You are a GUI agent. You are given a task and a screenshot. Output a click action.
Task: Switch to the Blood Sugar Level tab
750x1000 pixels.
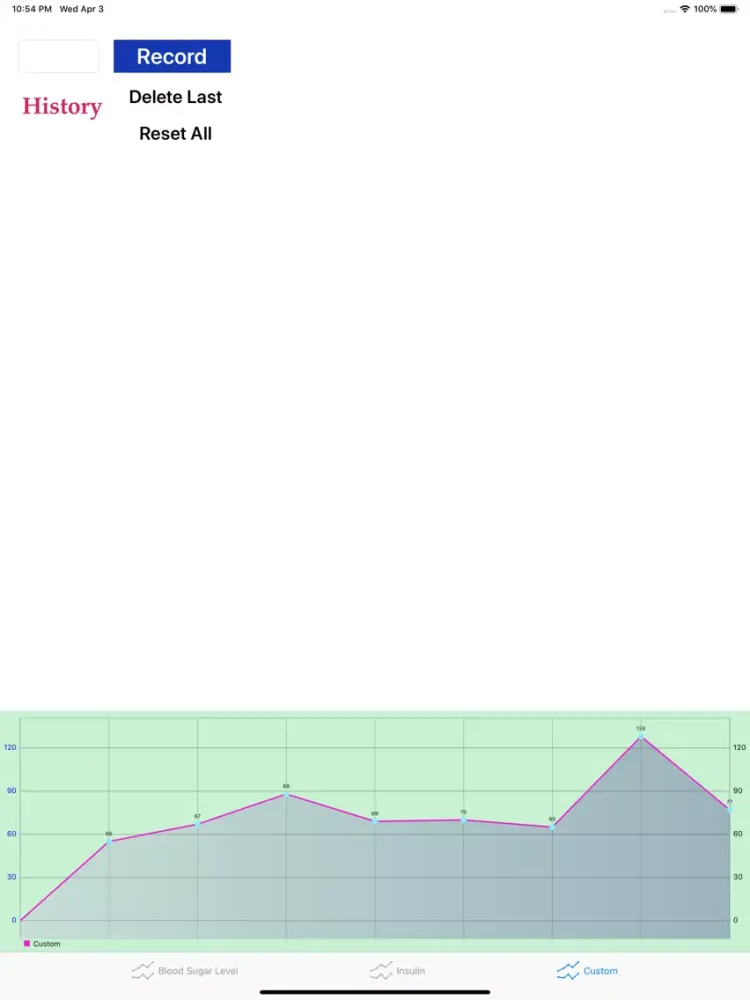(x=185, y=970)
